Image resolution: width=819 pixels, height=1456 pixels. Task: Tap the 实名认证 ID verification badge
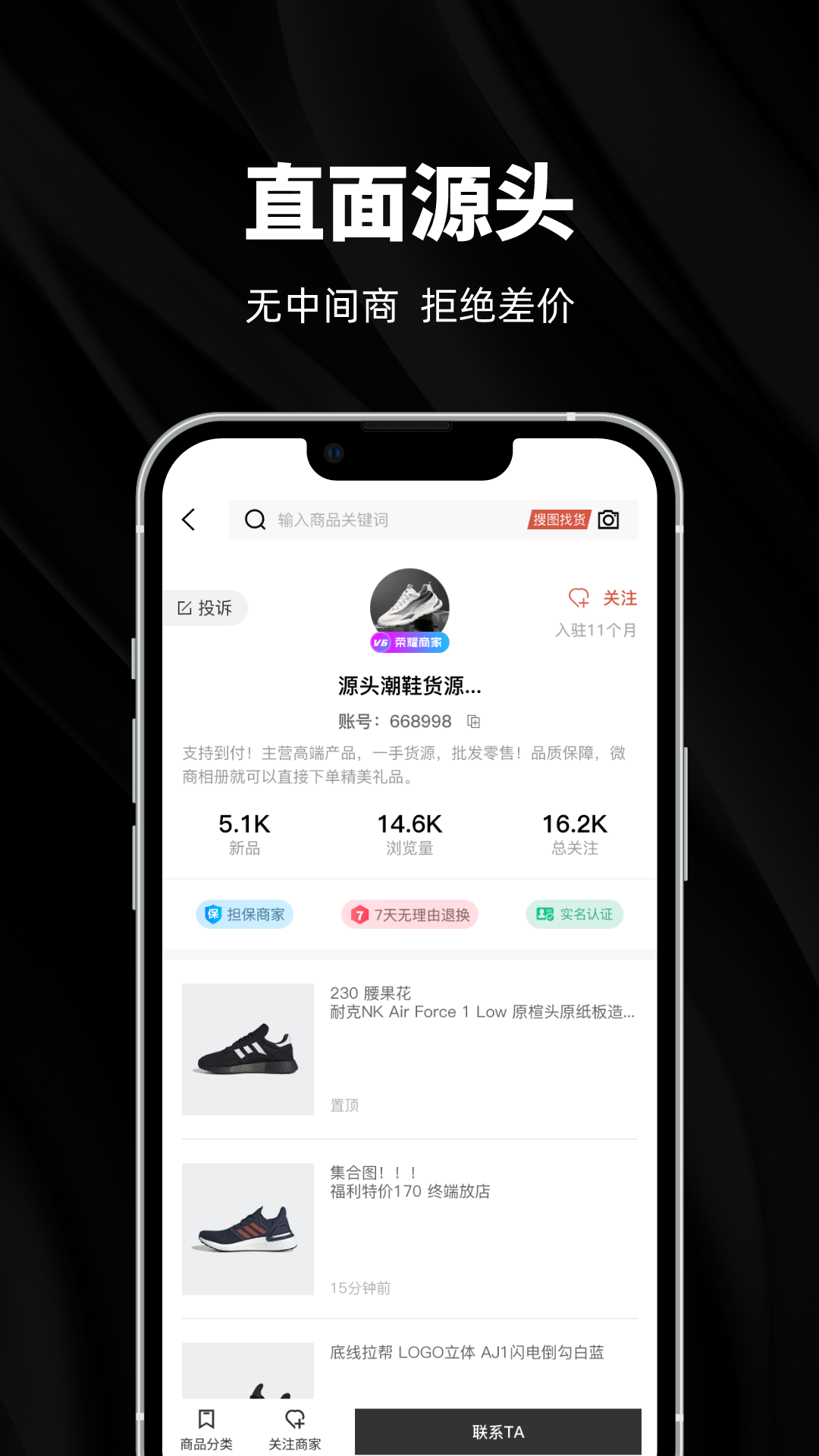point(575,915)
